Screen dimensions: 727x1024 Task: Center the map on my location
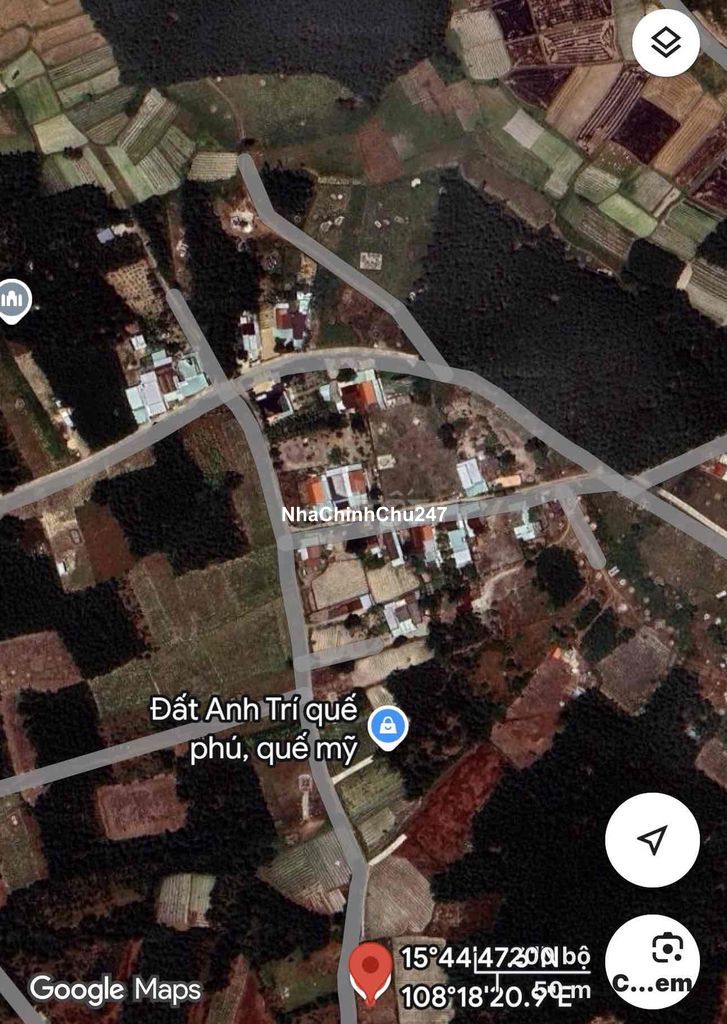pos(652,840)
